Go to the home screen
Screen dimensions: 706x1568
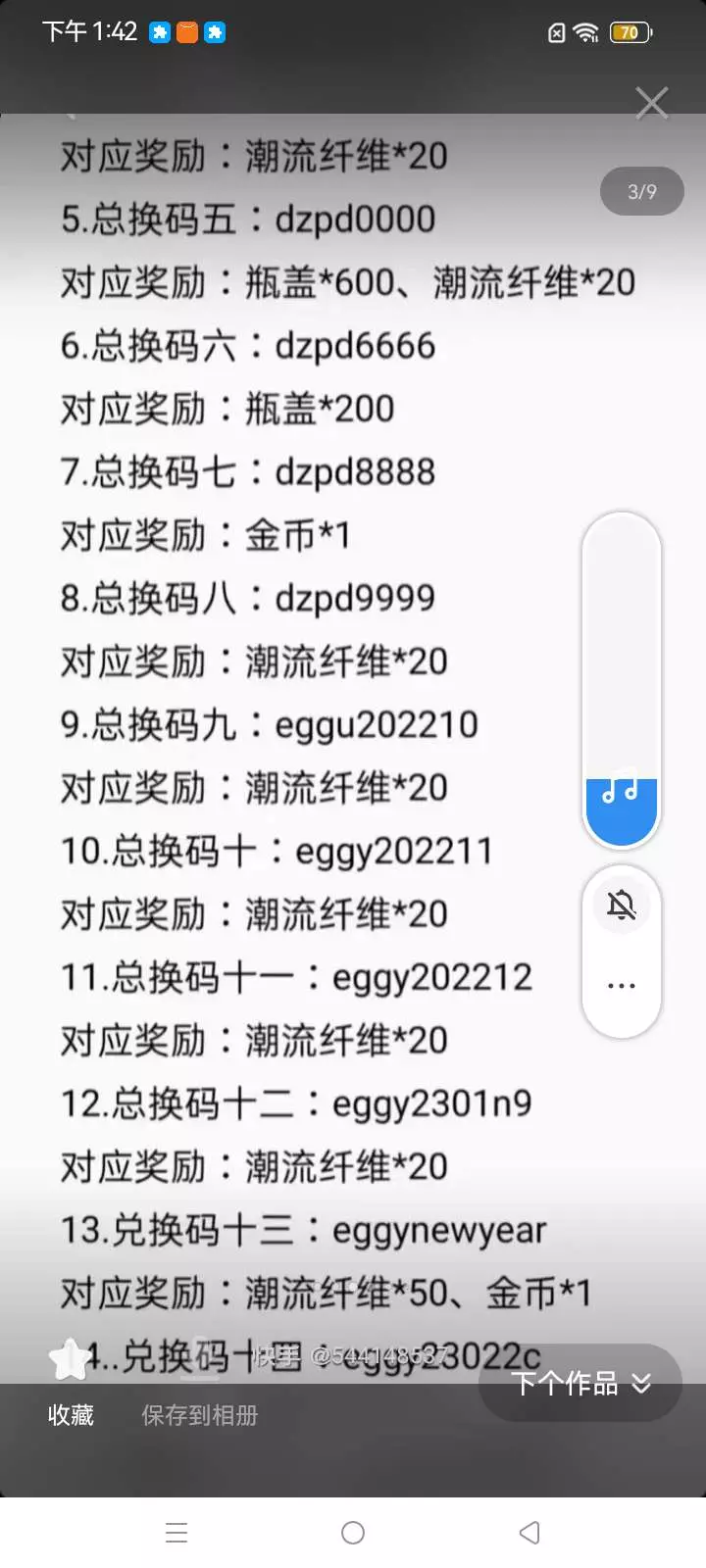click(x=353, y=1533)
